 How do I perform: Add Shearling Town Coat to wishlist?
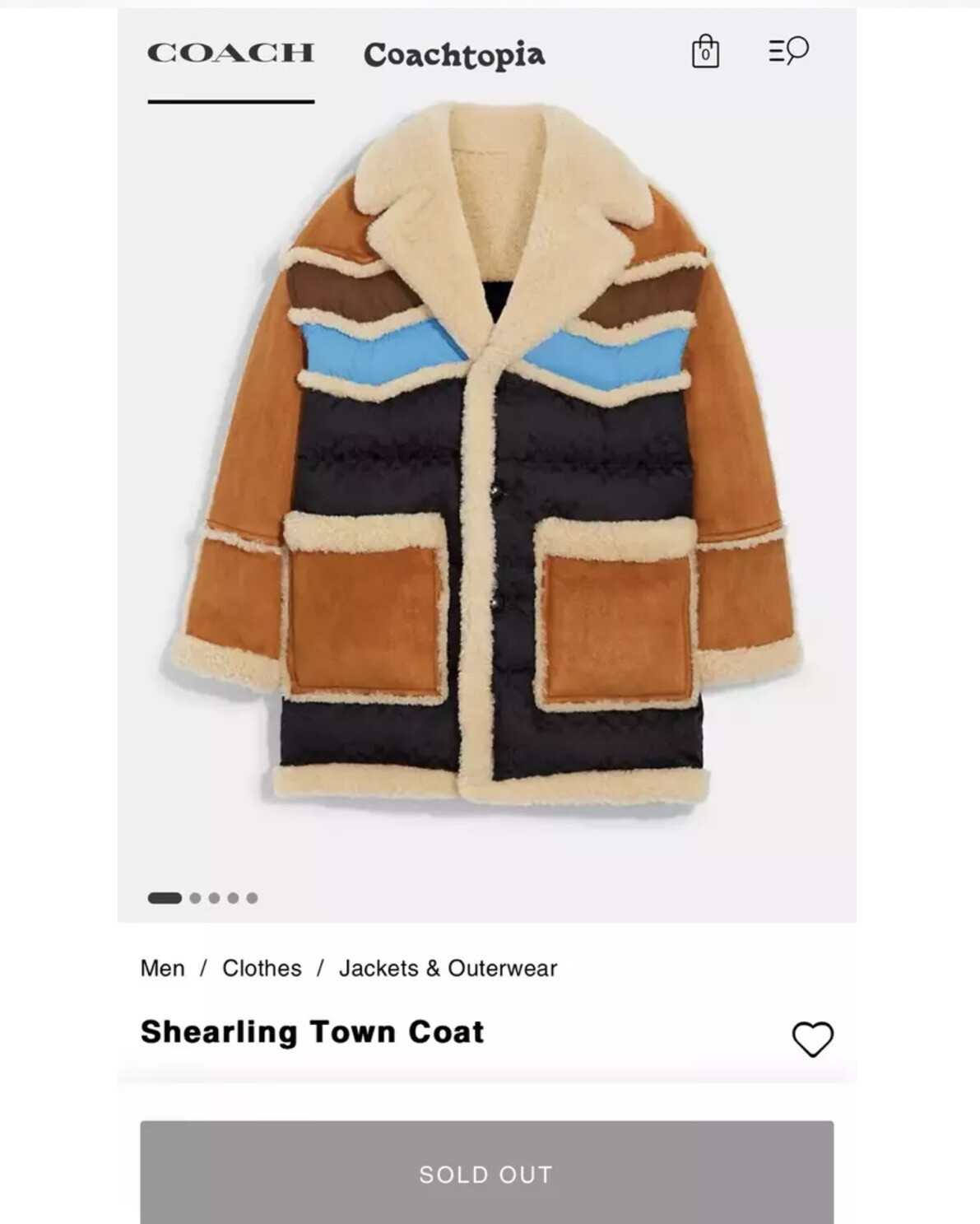pyautogui.click(x=812, y=1039)
